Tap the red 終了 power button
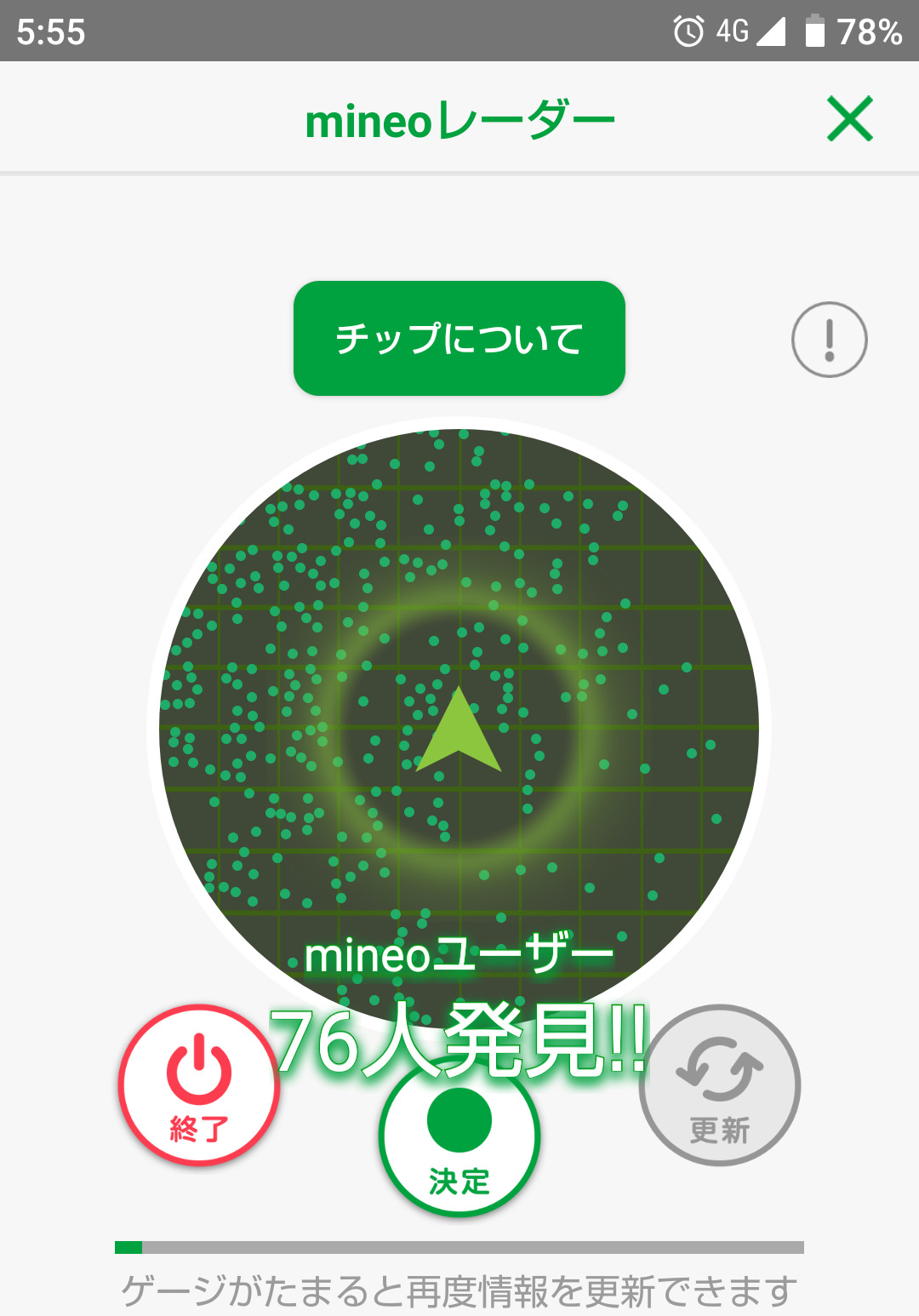Screen dimensions: 919x1316 coord(199,1085)
